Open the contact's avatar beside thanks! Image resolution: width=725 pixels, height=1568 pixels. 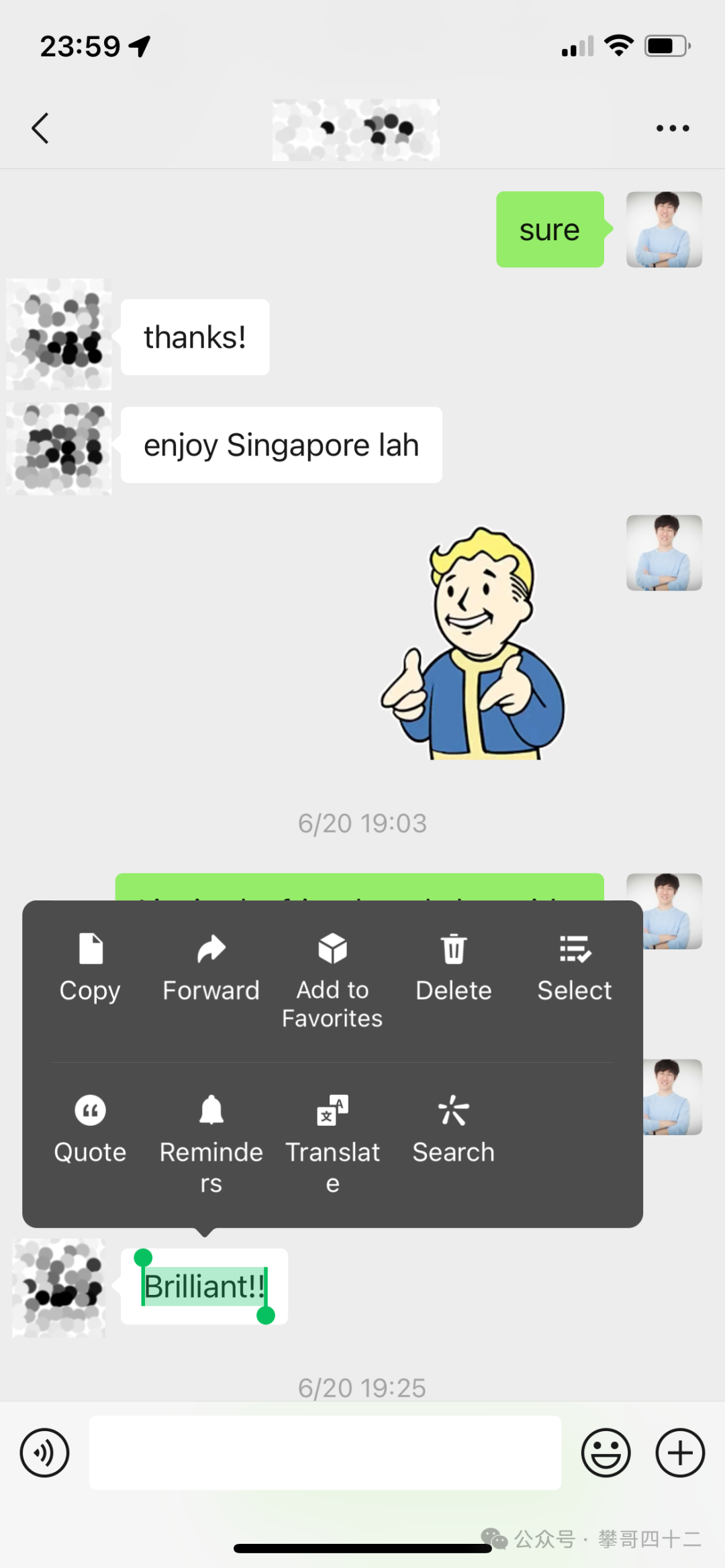click(x=59, y=334)
